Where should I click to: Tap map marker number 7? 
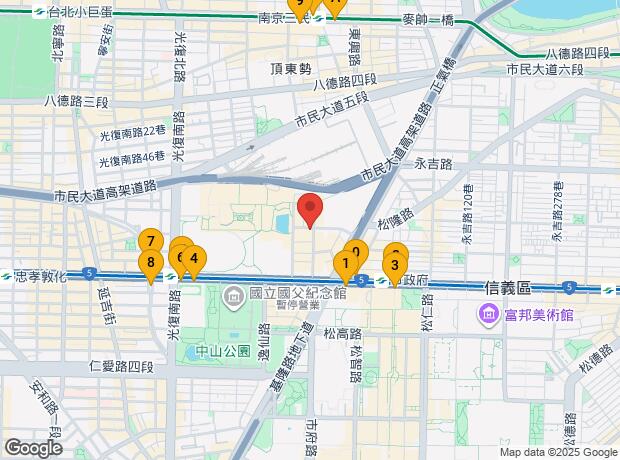[150, 241]
